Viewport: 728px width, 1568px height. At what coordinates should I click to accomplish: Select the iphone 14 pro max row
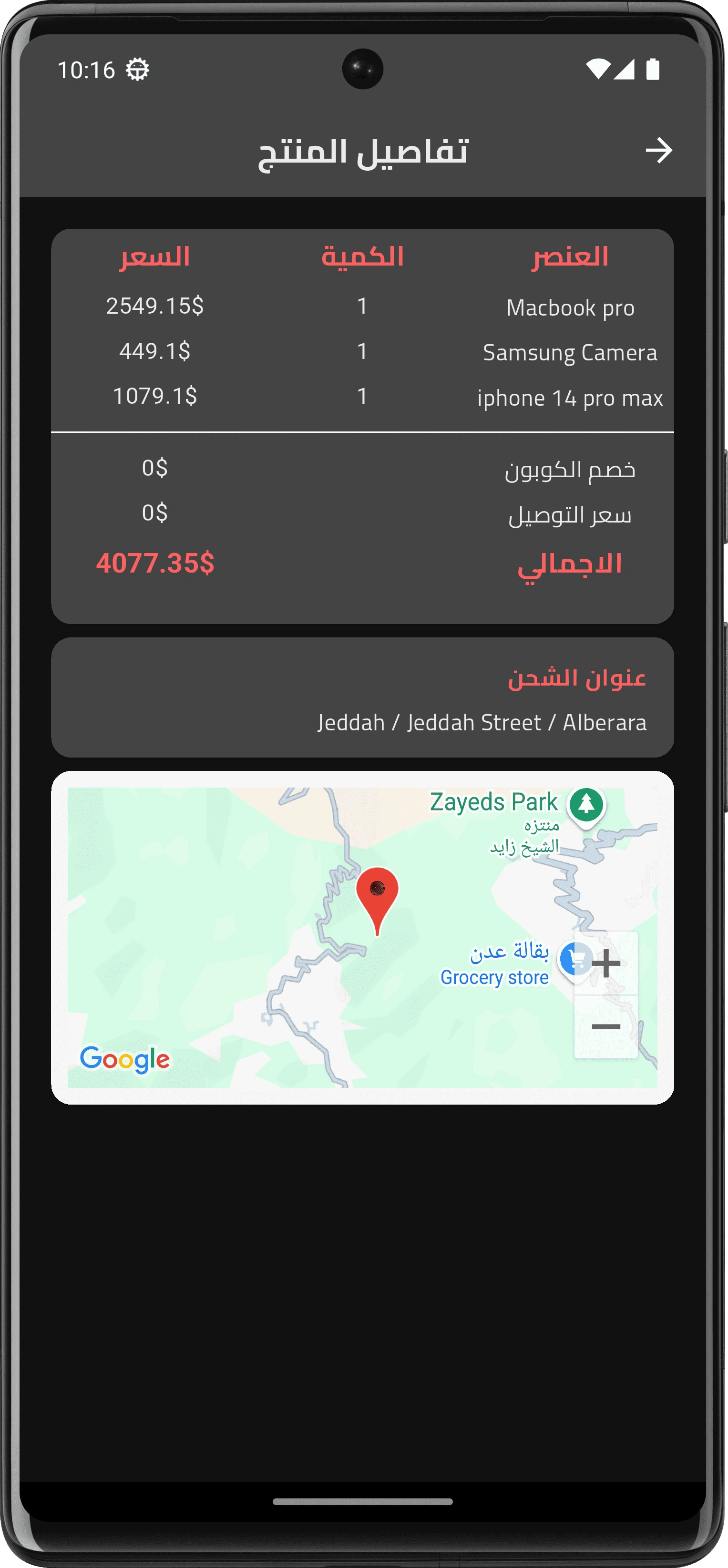570,398
